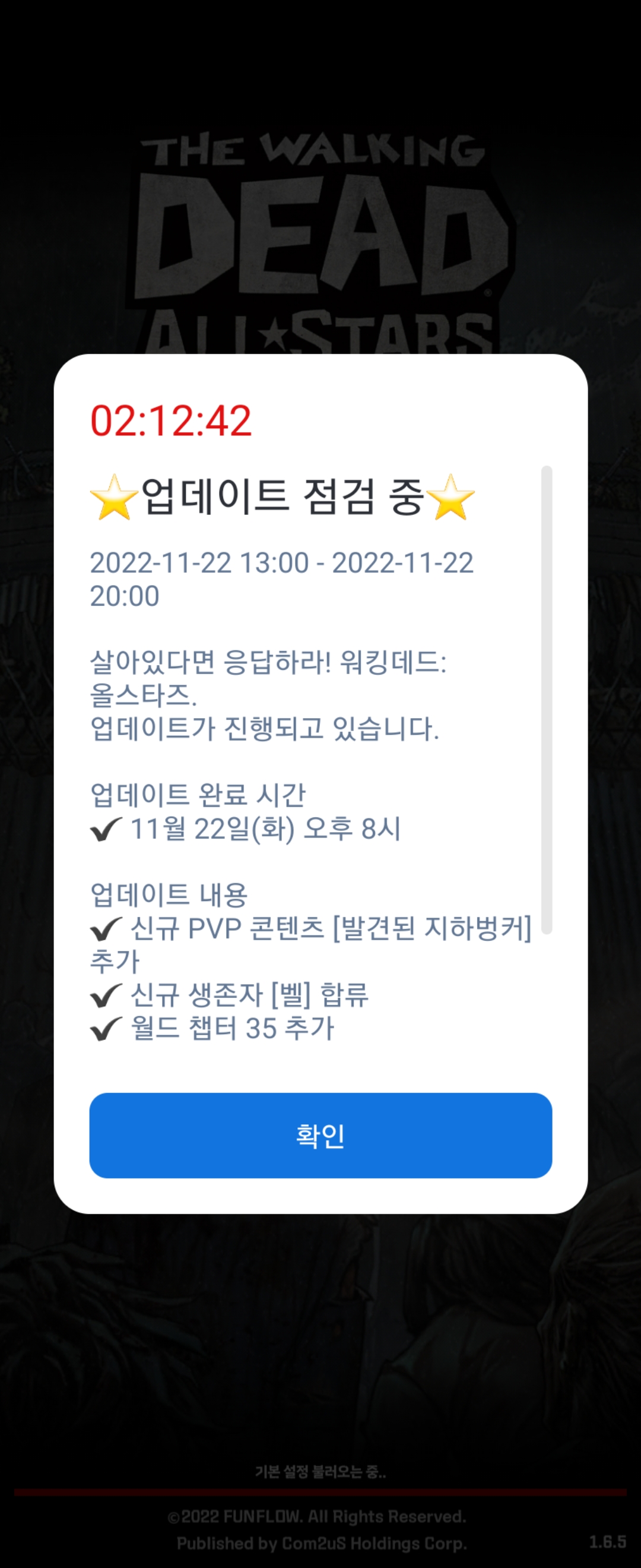Confirm the update maintenance notice with 확인
The image size is (641, 1568).
(320, 1135)
